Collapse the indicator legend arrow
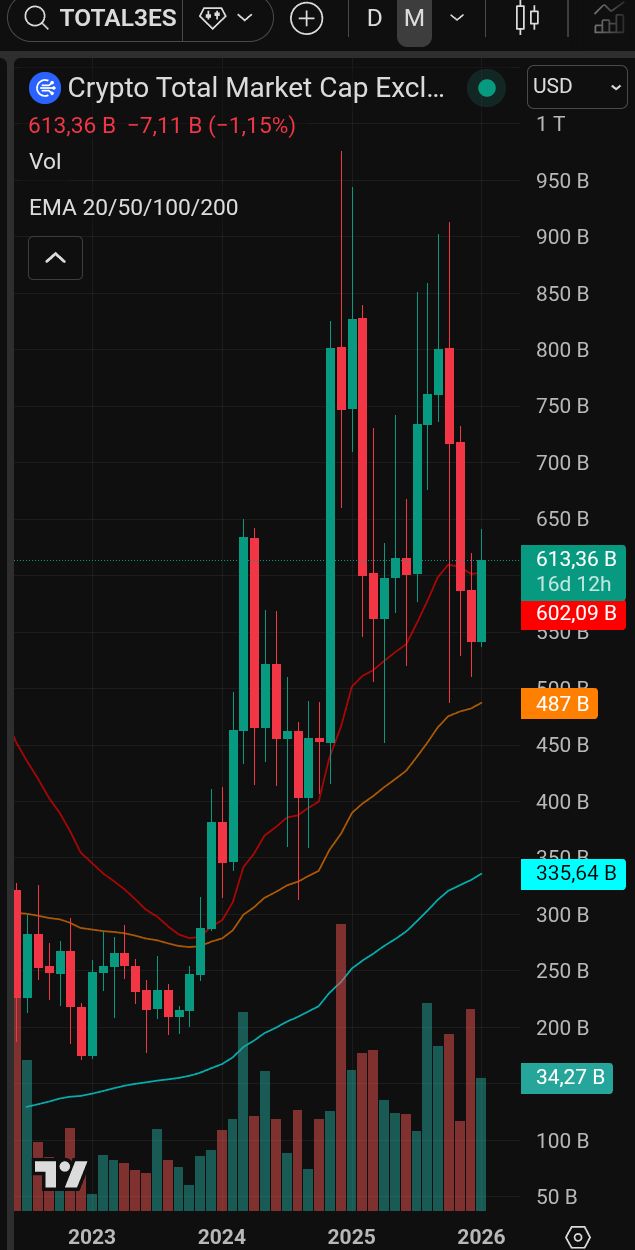Viewport: 635px width, 1250px height. (x=56, y=258)
